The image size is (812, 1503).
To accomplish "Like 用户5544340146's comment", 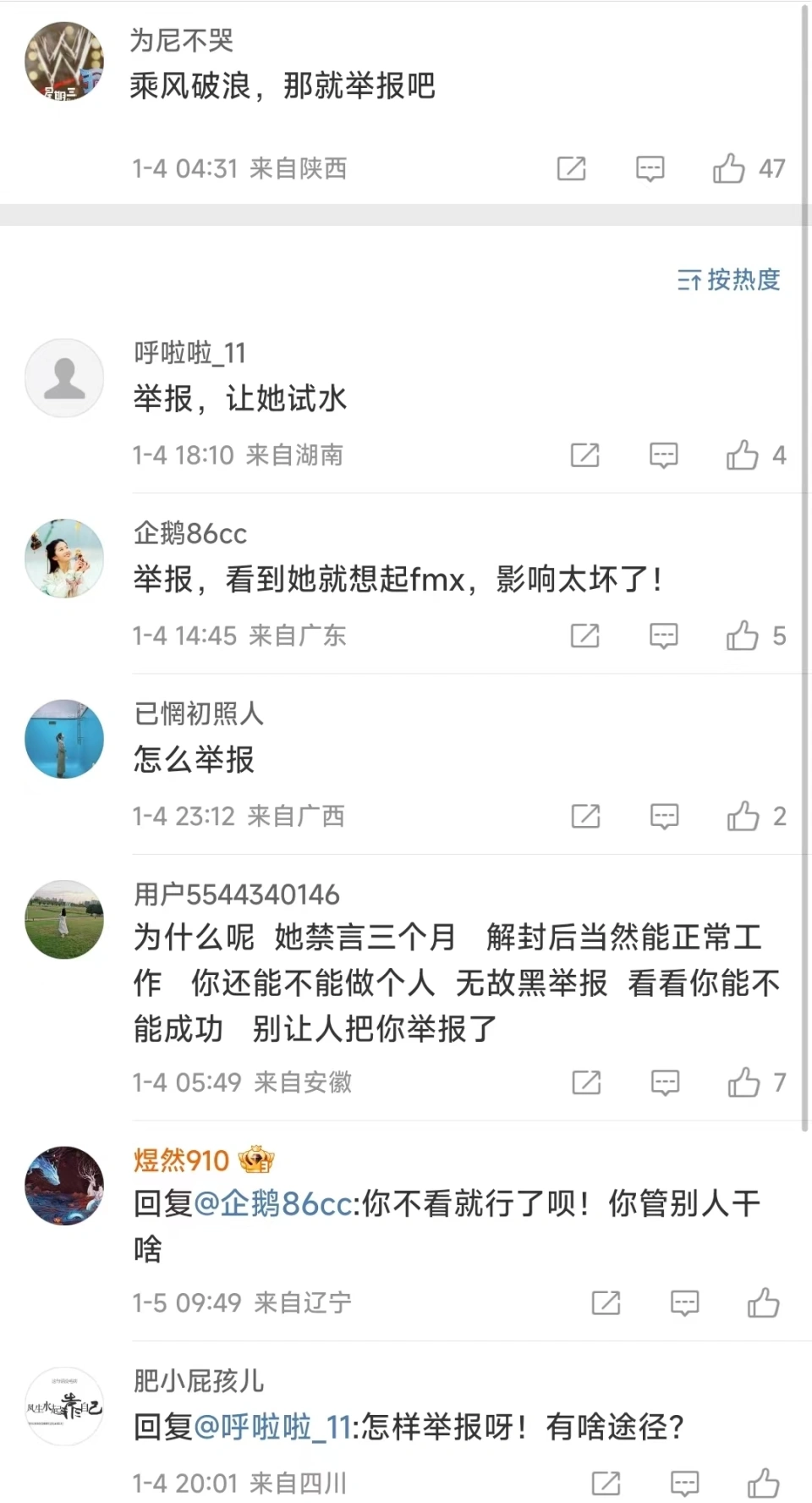I will click(x=743, y=1082).
